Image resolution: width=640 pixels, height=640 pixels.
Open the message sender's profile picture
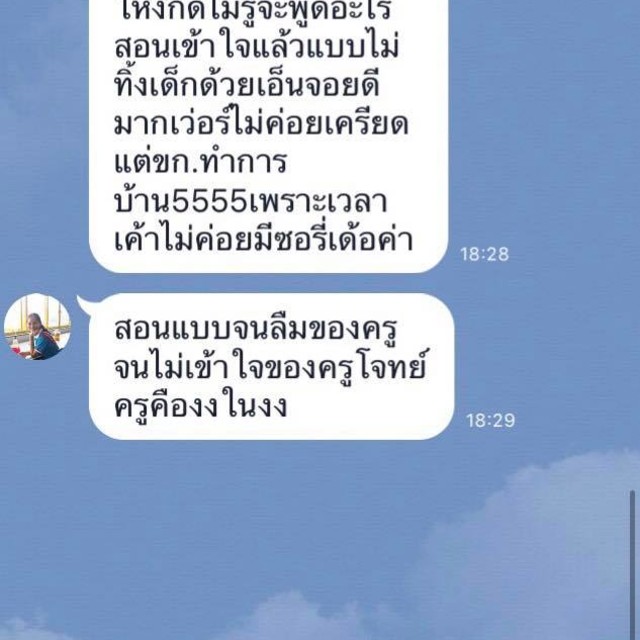pos(37,327)
